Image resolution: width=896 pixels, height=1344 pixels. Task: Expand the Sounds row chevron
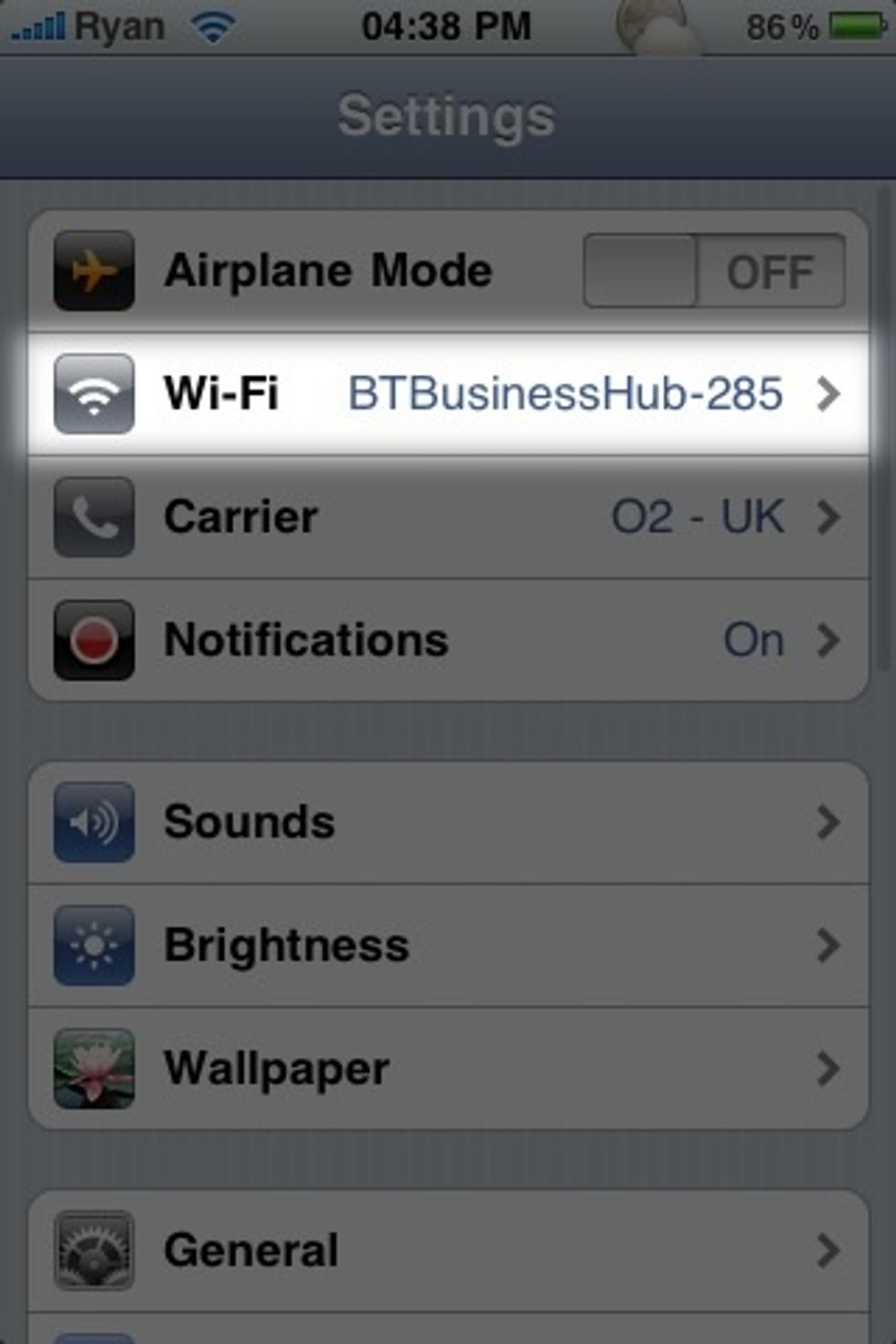(830, 821)
